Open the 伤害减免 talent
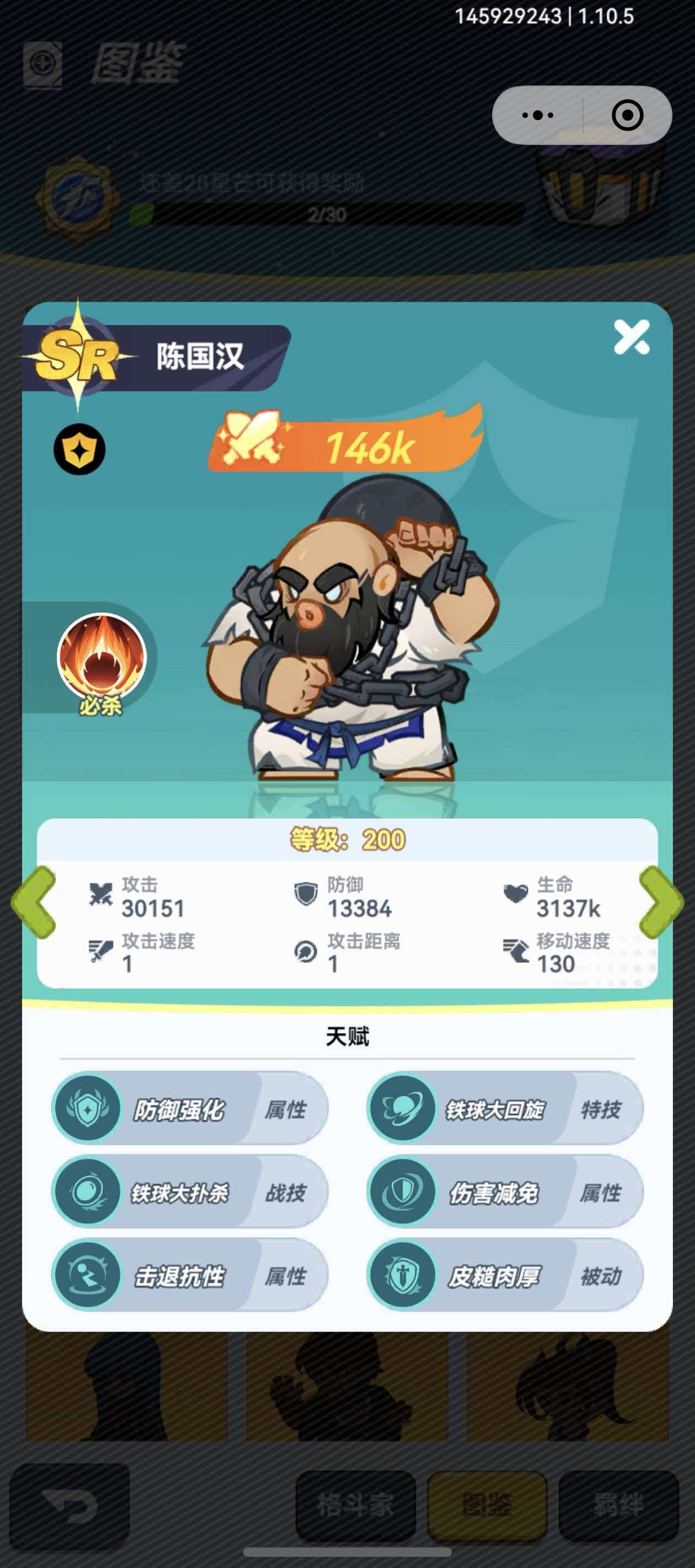 504,1193
